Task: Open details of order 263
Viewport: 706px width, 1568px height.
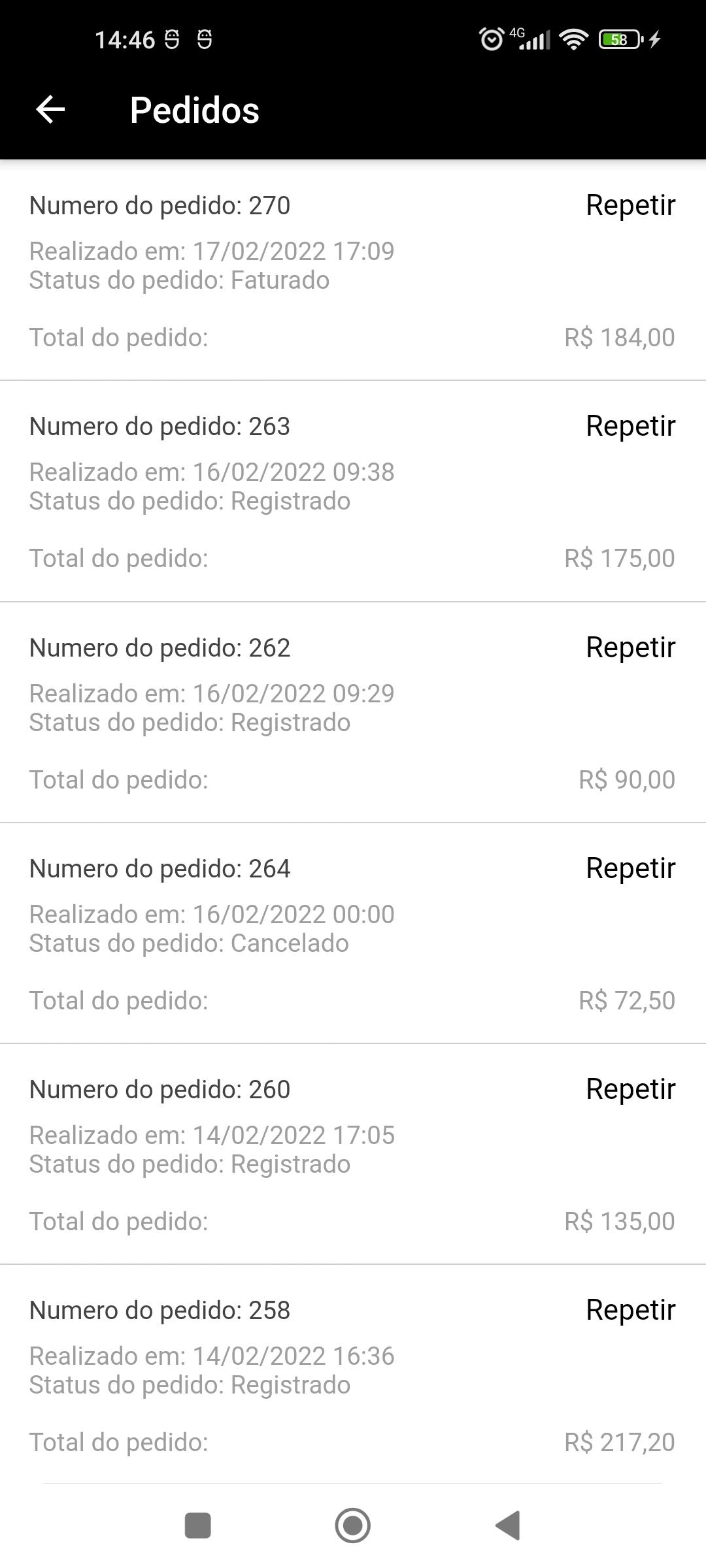Action: click(353, 491)
